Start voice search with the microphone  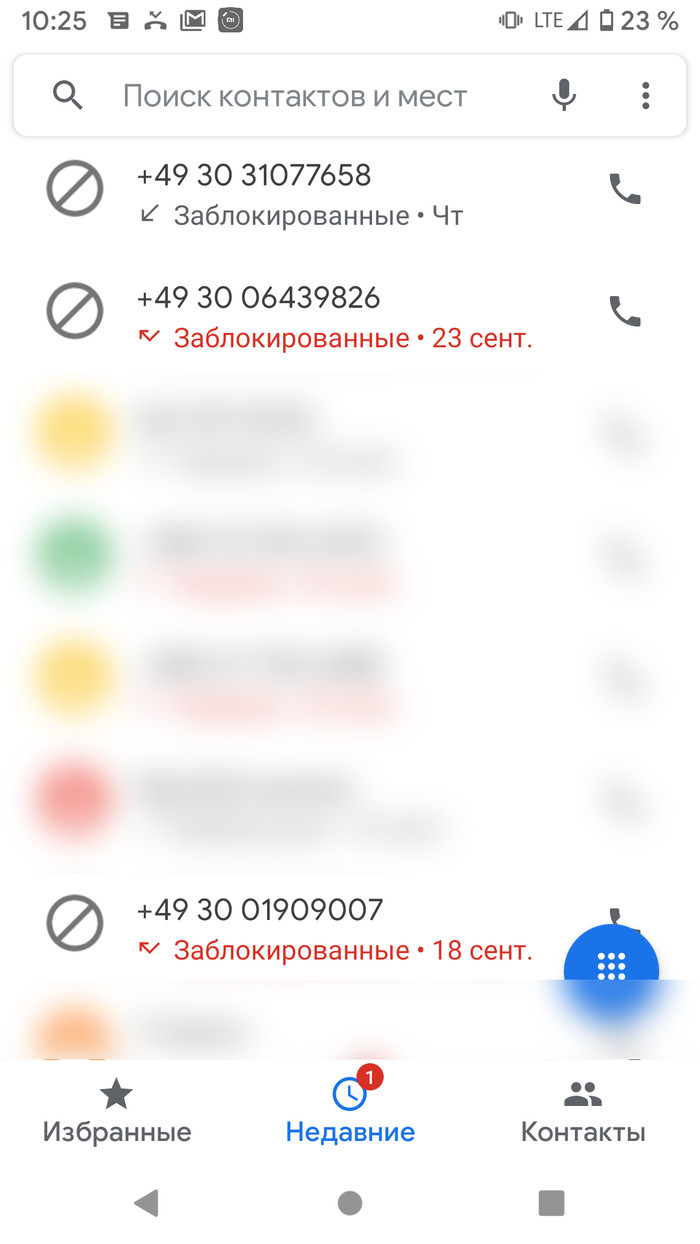tap(564, 96)
